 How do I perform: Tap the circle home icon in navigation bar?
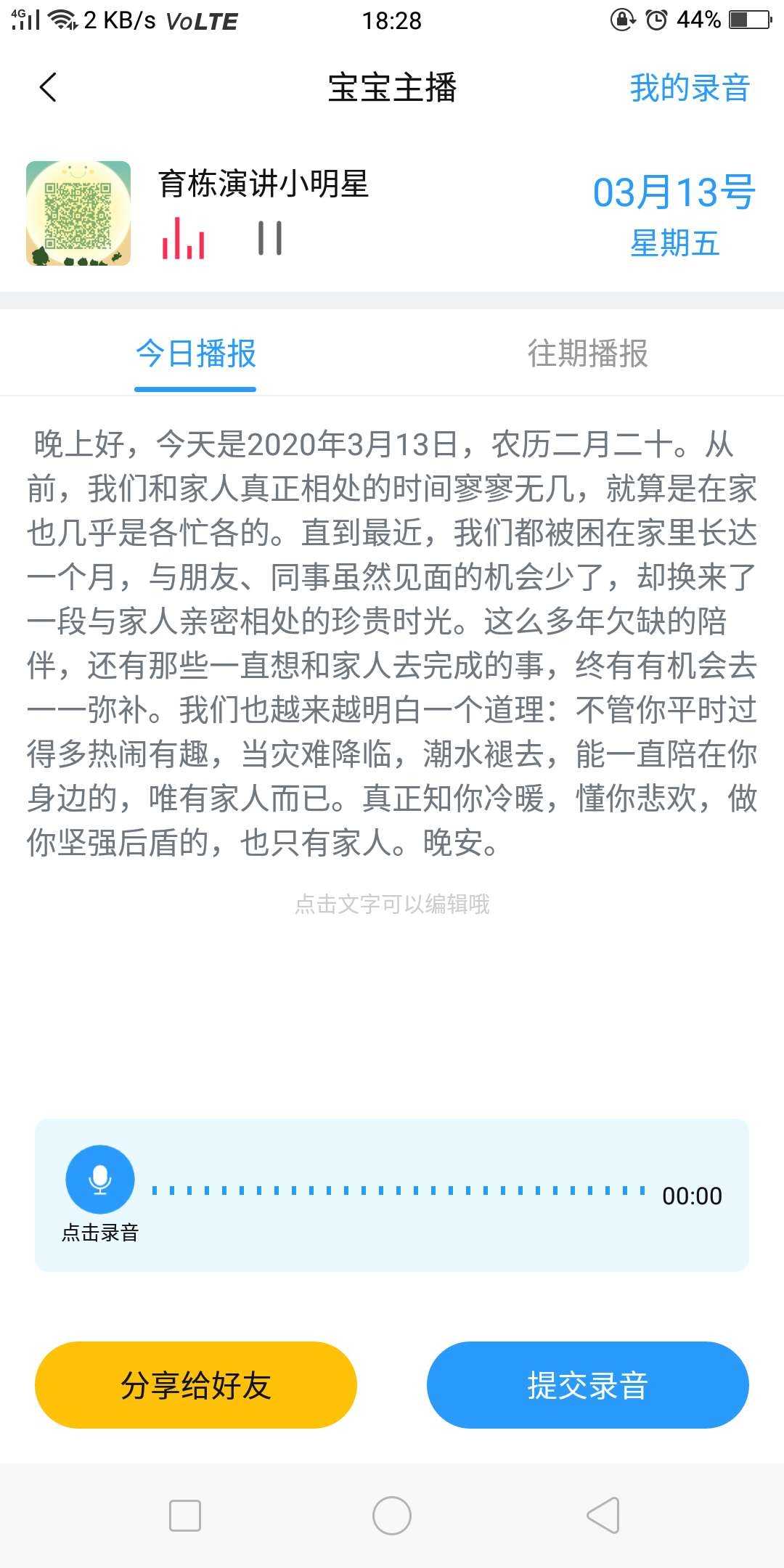click(x=392, y=1515)
